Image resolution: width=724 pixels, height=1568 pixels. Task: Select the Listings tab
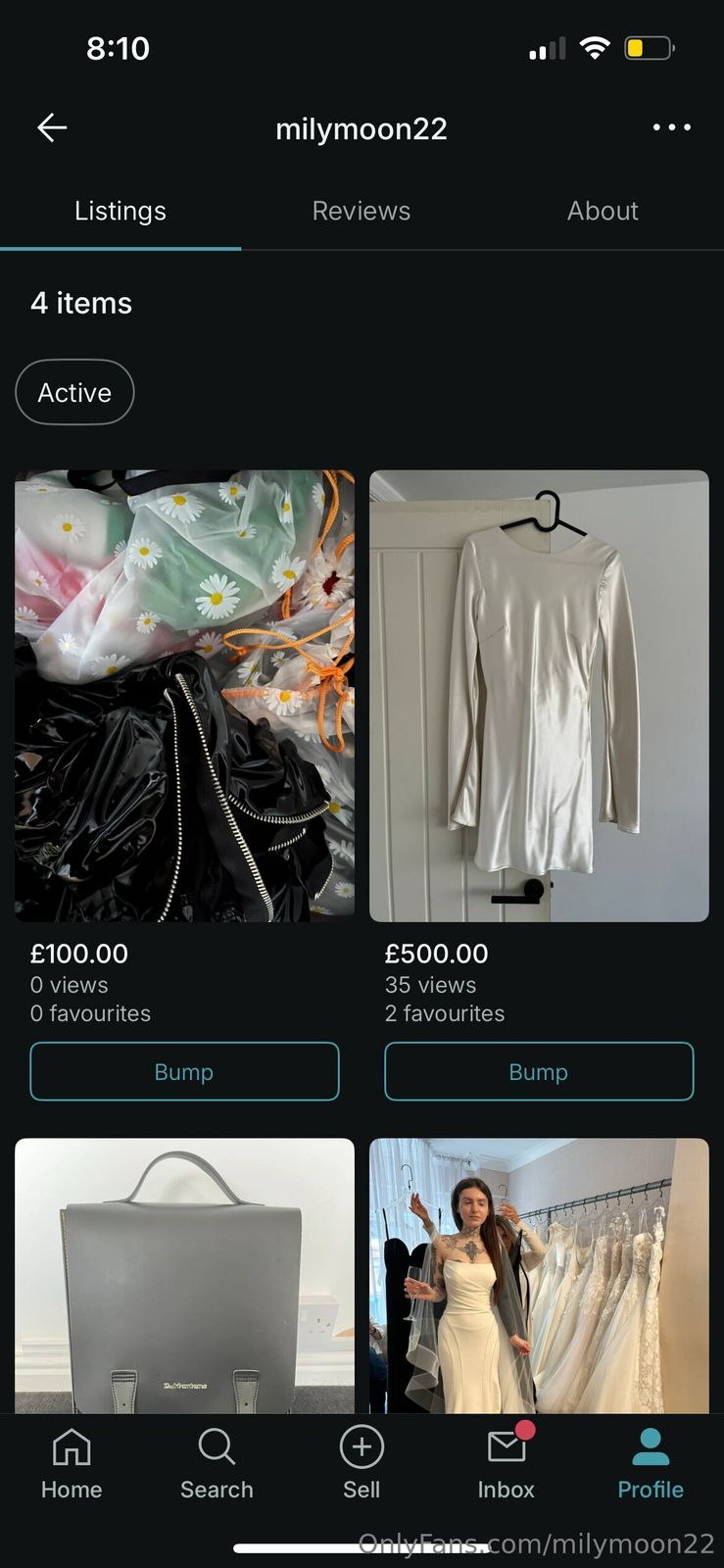[x=121, y=211]
